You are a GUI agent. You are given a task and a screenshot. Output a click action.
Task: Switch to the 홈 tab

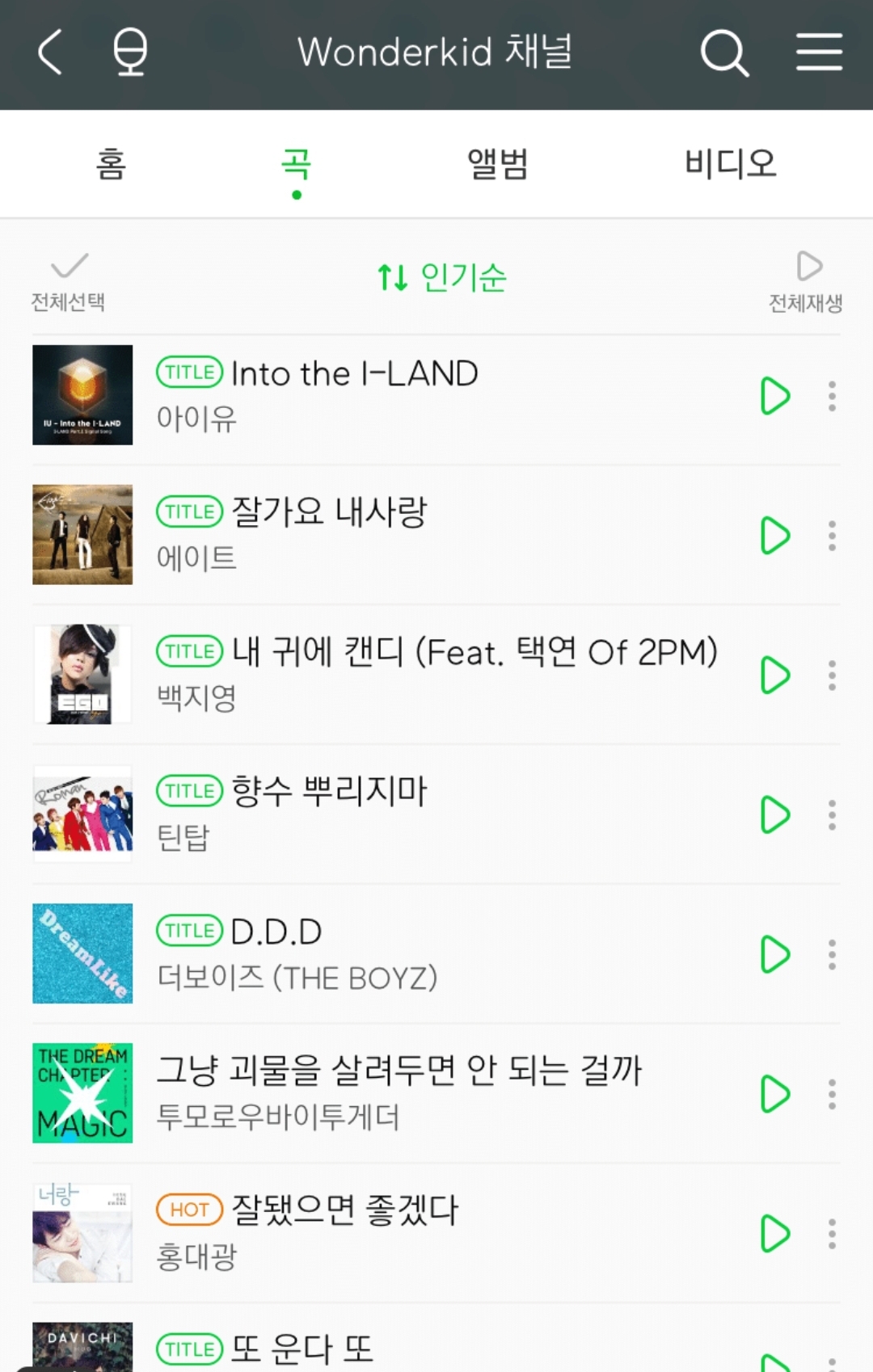click(x=111, y=164)
